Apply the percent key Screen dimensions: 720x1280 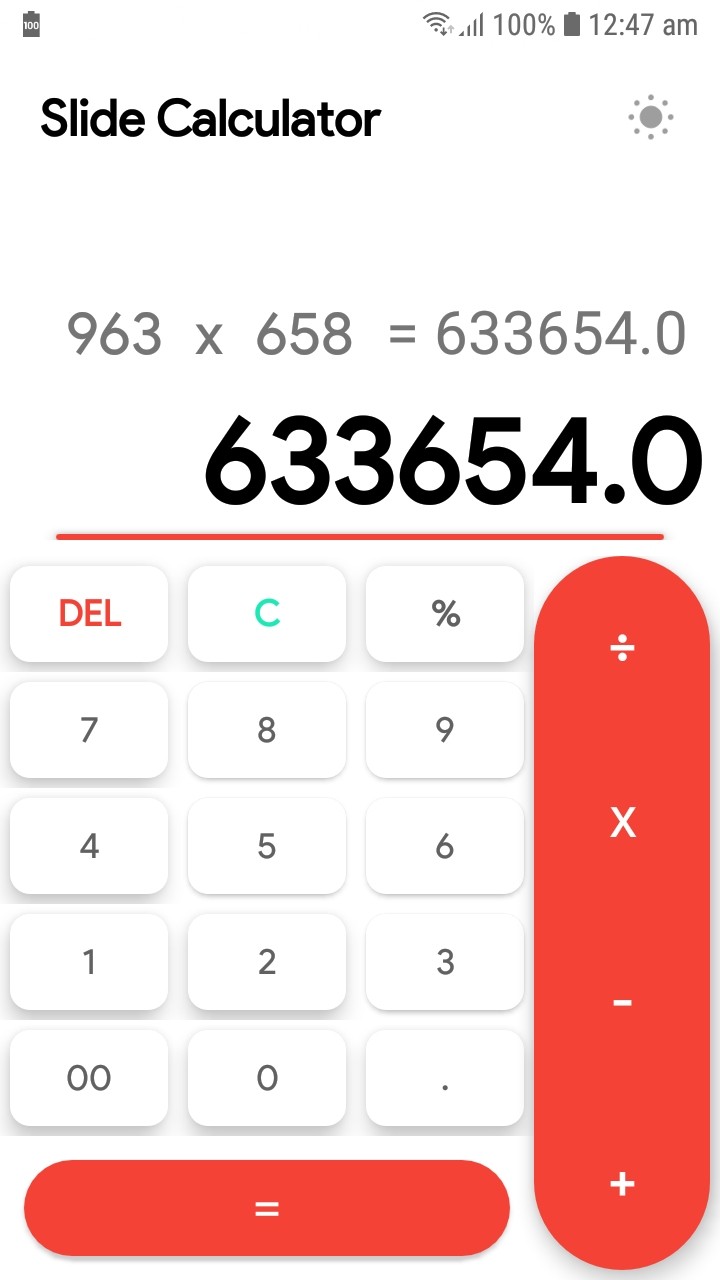pos(445,613)
